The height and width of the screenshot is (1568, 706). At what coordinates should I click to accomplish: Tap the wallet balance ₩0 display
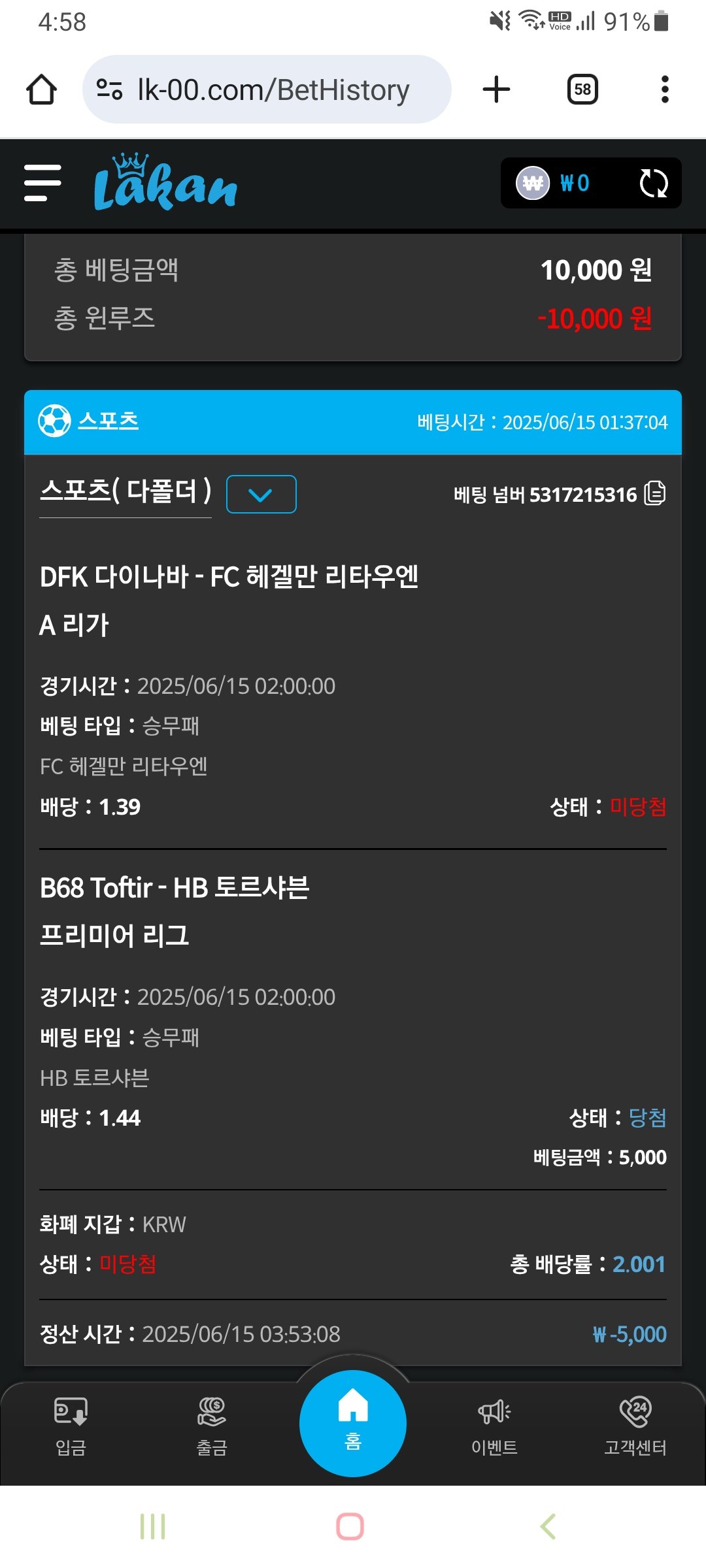(x=562, y=183)
